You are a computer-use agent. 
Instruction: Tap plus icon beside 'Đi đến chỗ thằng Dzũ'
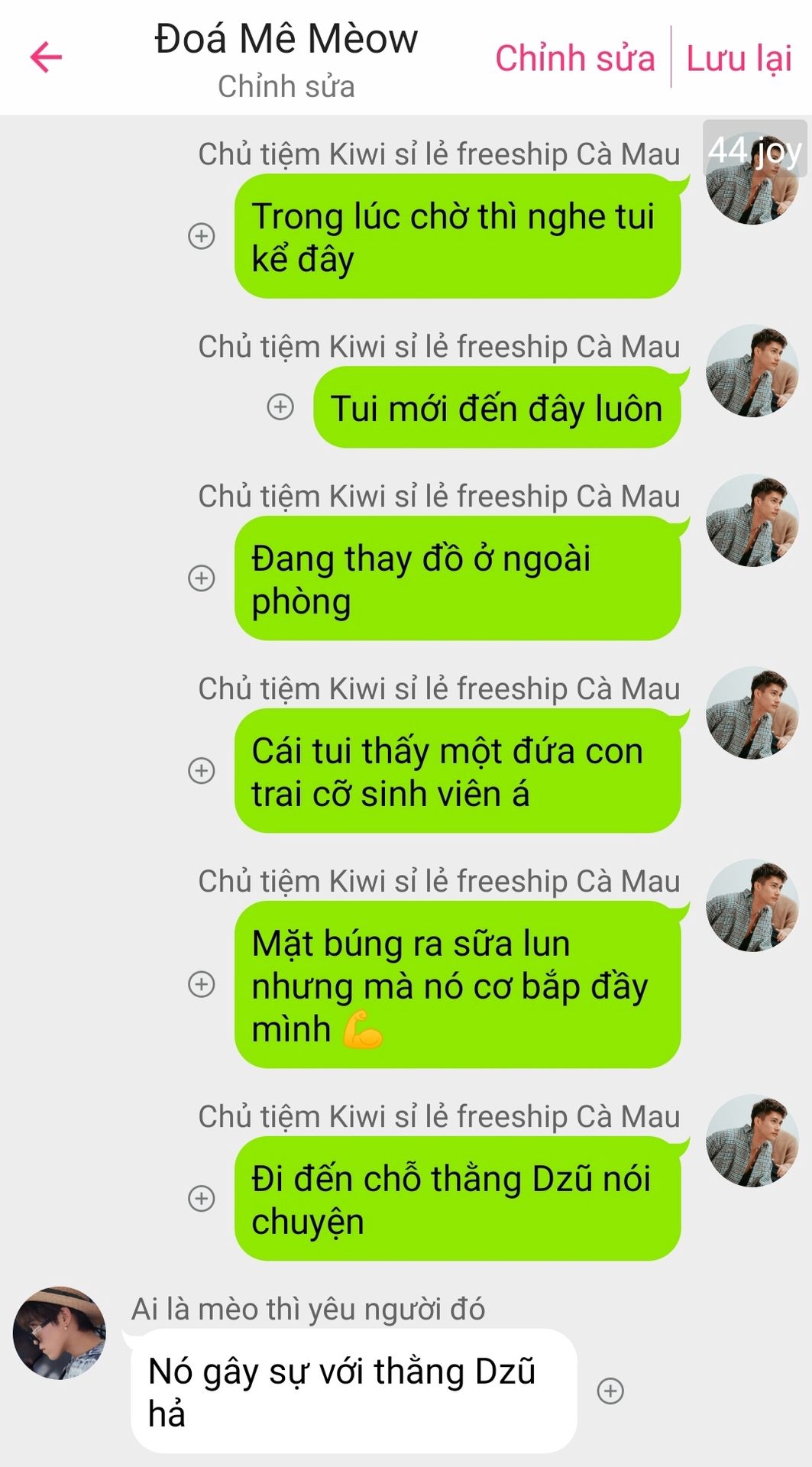click(x=202, y=1198)
